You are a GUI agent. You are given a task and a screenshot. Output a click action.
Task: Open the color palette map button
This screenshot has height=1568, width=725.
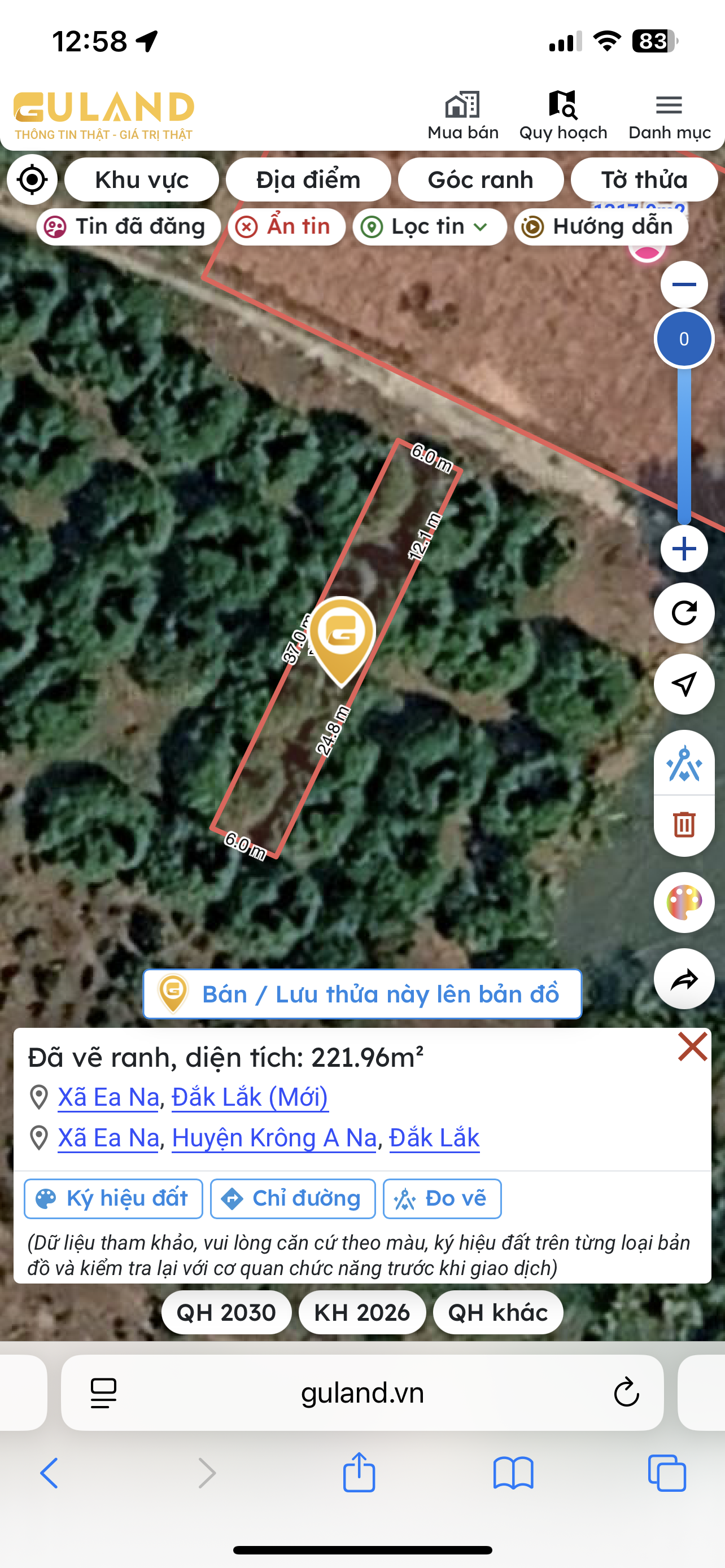coord(684,902)
